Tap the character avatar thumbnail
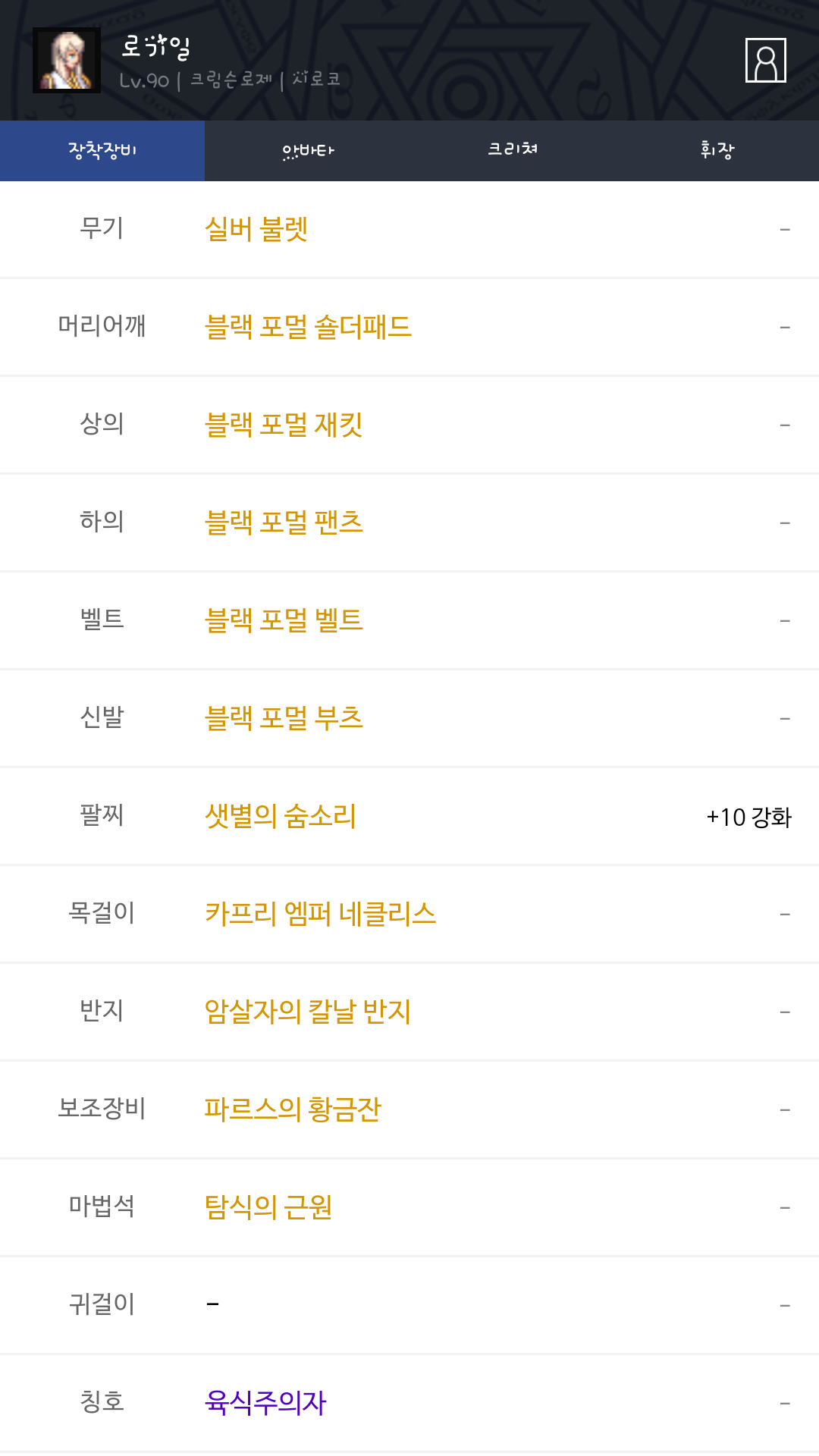Viewport: 819px width, 1456px height. point(67,60)
